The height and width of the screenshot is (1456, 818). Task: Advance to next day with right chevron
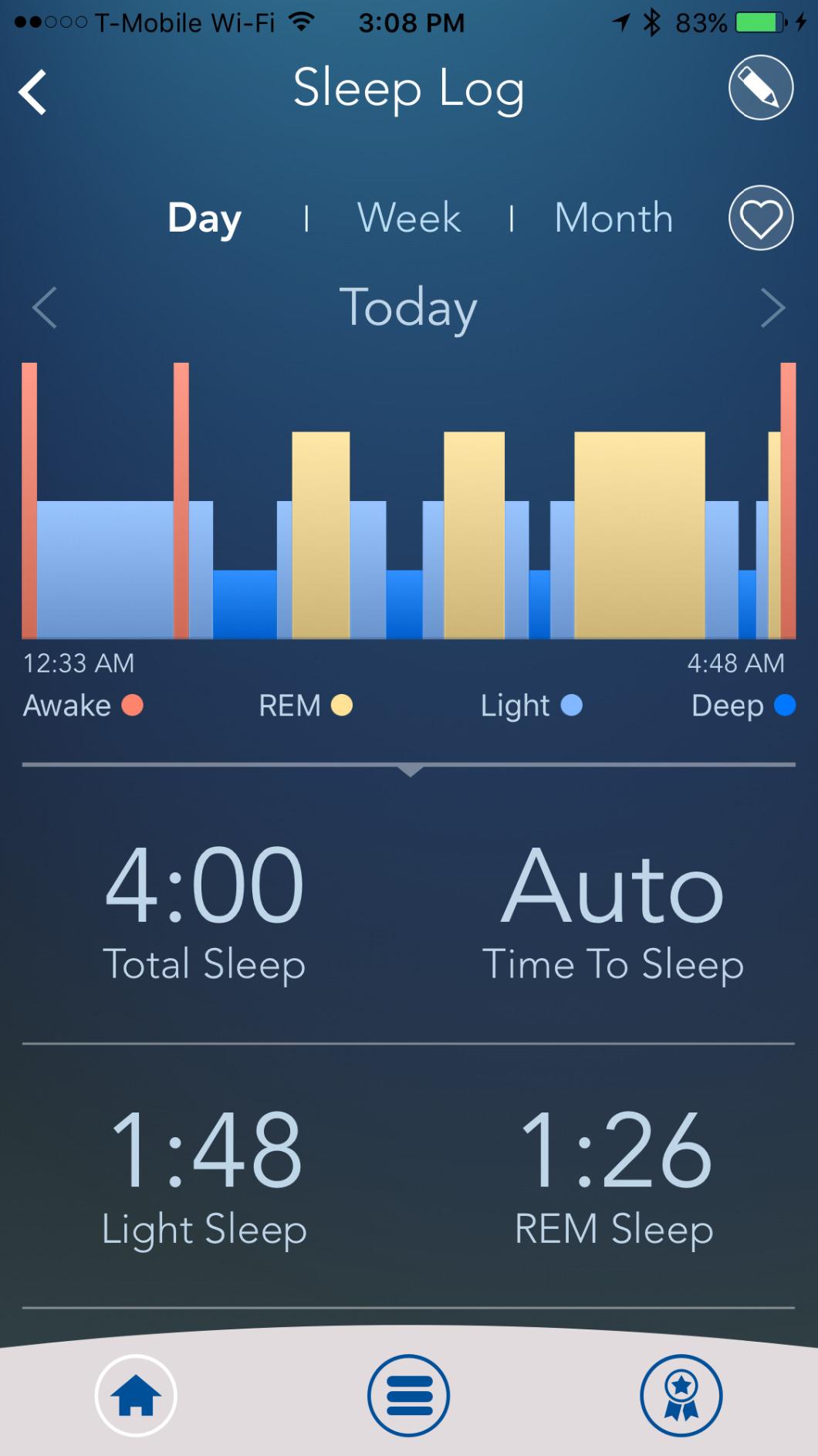coord(774,307)
